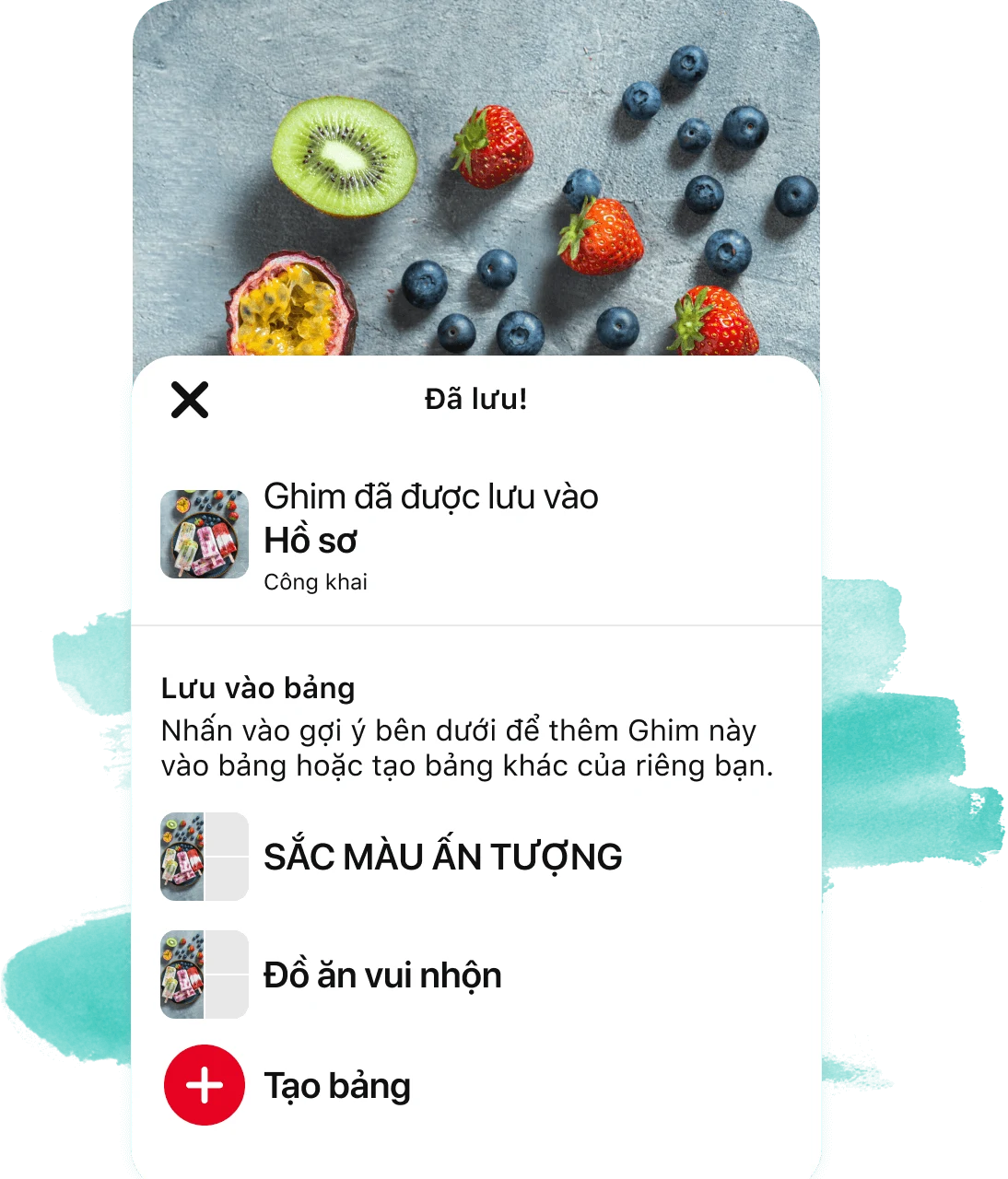This screenshot has width=1008, height=1179.
Task: Click the empty cover slot beside 'SẮC MÀU ẤN TƯỢNG' thumbnail
Action: (226, 855)
